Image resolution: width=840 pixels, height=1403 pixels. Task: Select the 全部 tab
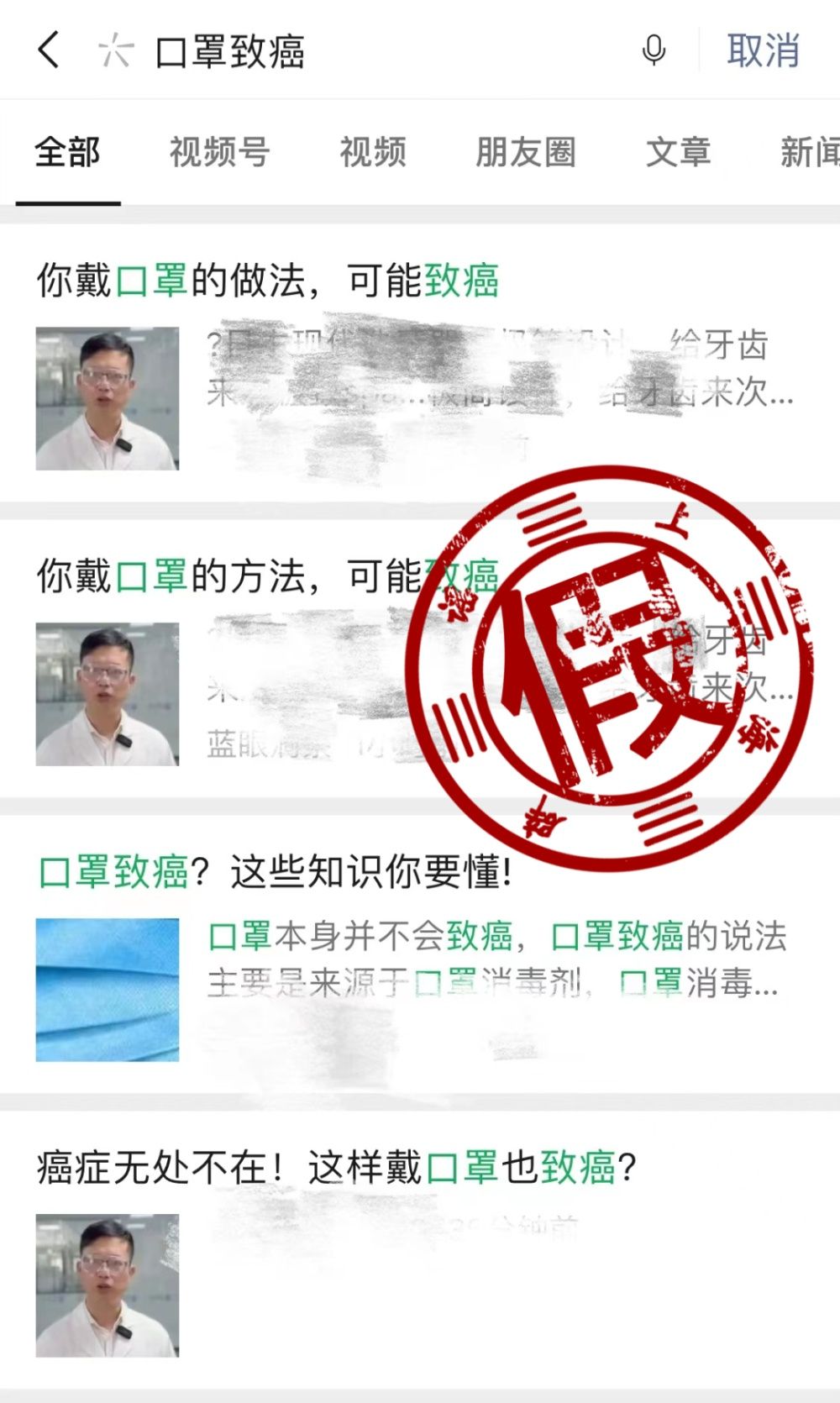(67, 153)
